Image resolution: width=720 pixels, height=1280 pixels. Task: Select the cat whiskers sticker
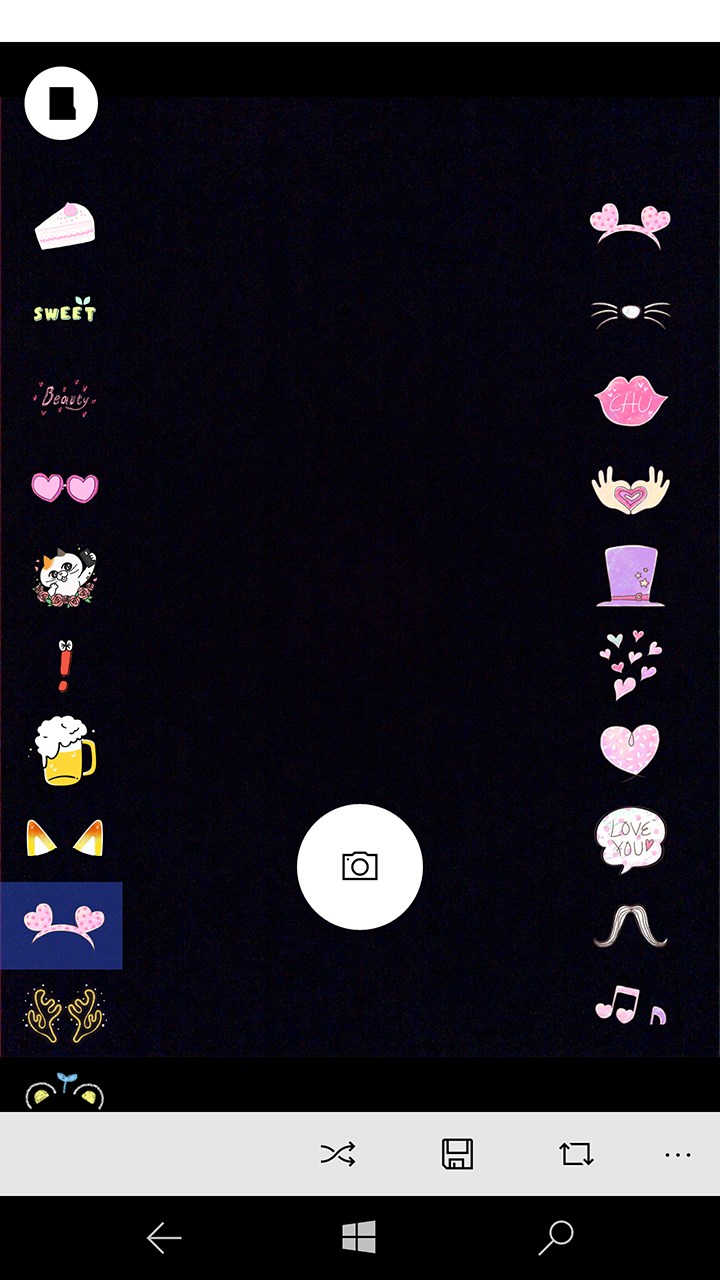coord(630,315)
